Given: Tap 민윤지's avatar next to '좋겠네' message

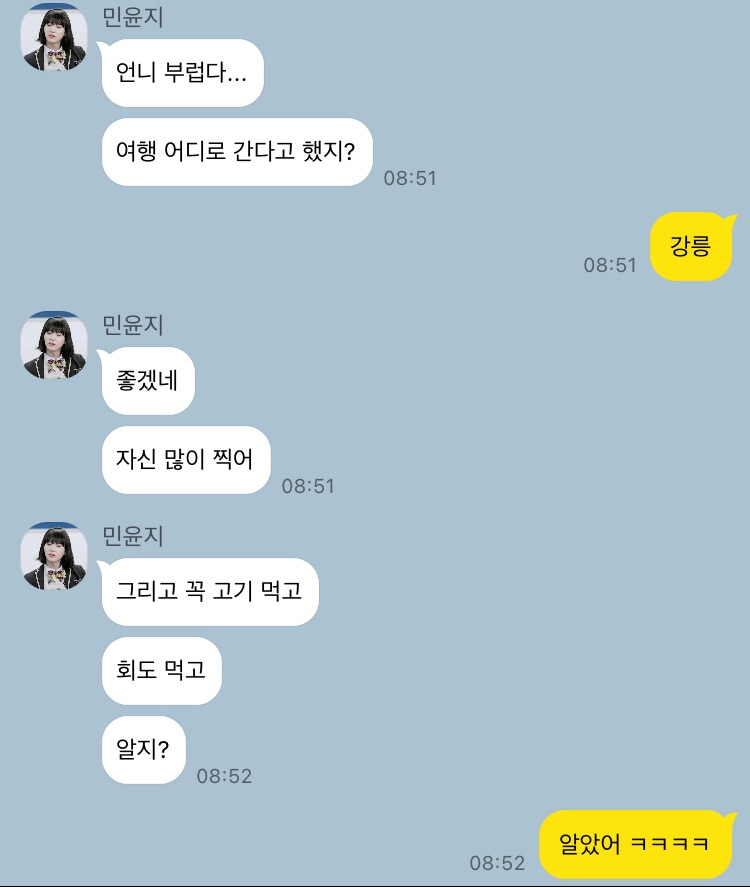Looking at the screenshot, I should pyautogui.click(x=55, y=346).
